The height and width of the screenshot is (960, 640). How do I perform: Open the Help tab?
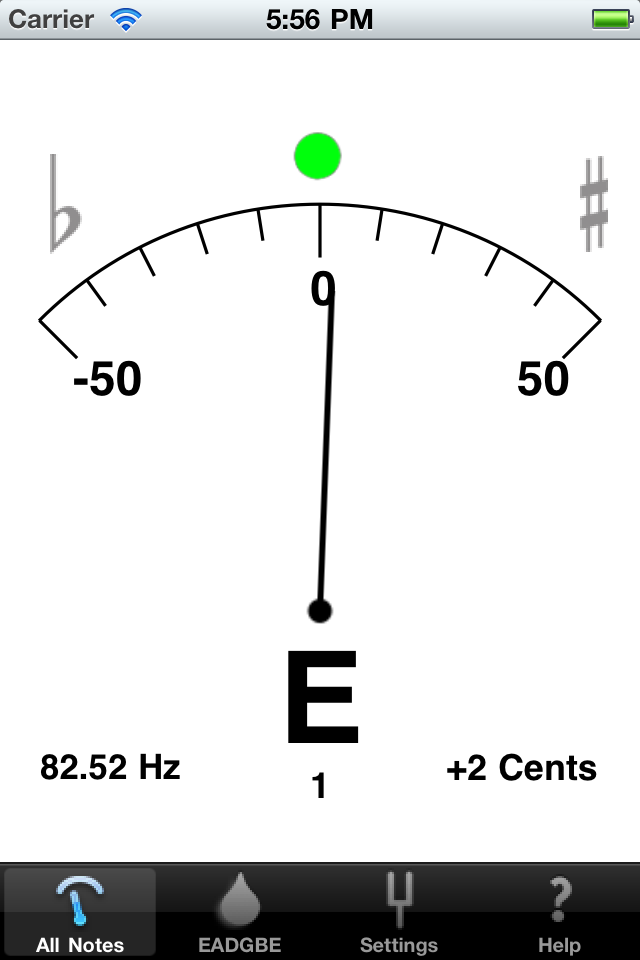tap(559, 912)
